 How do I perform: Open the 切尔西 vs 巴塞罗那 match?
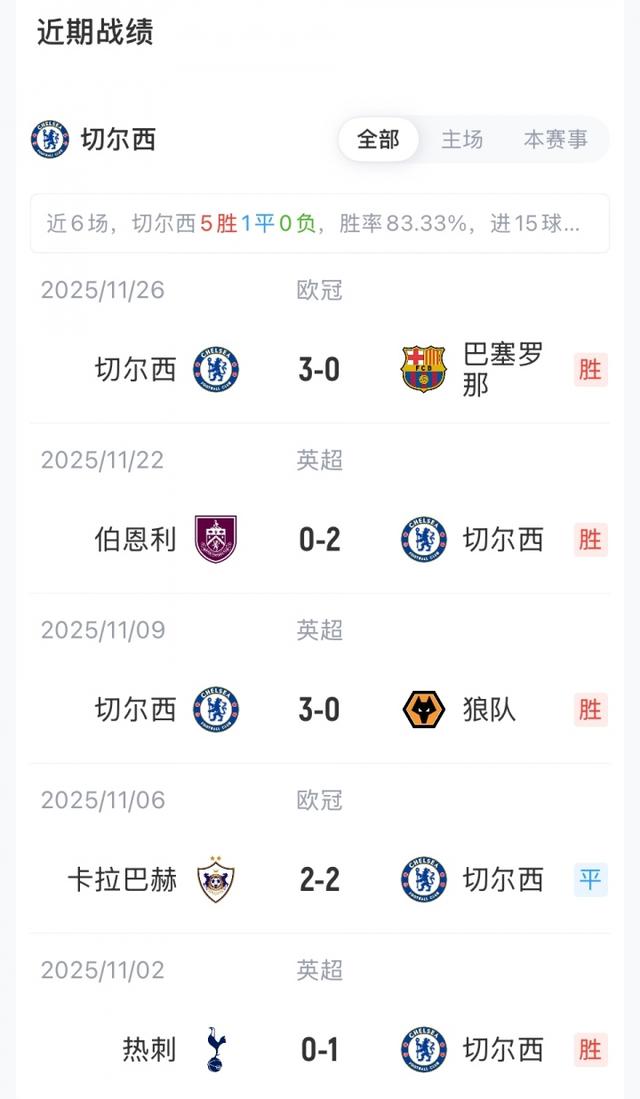coord(320,370)
